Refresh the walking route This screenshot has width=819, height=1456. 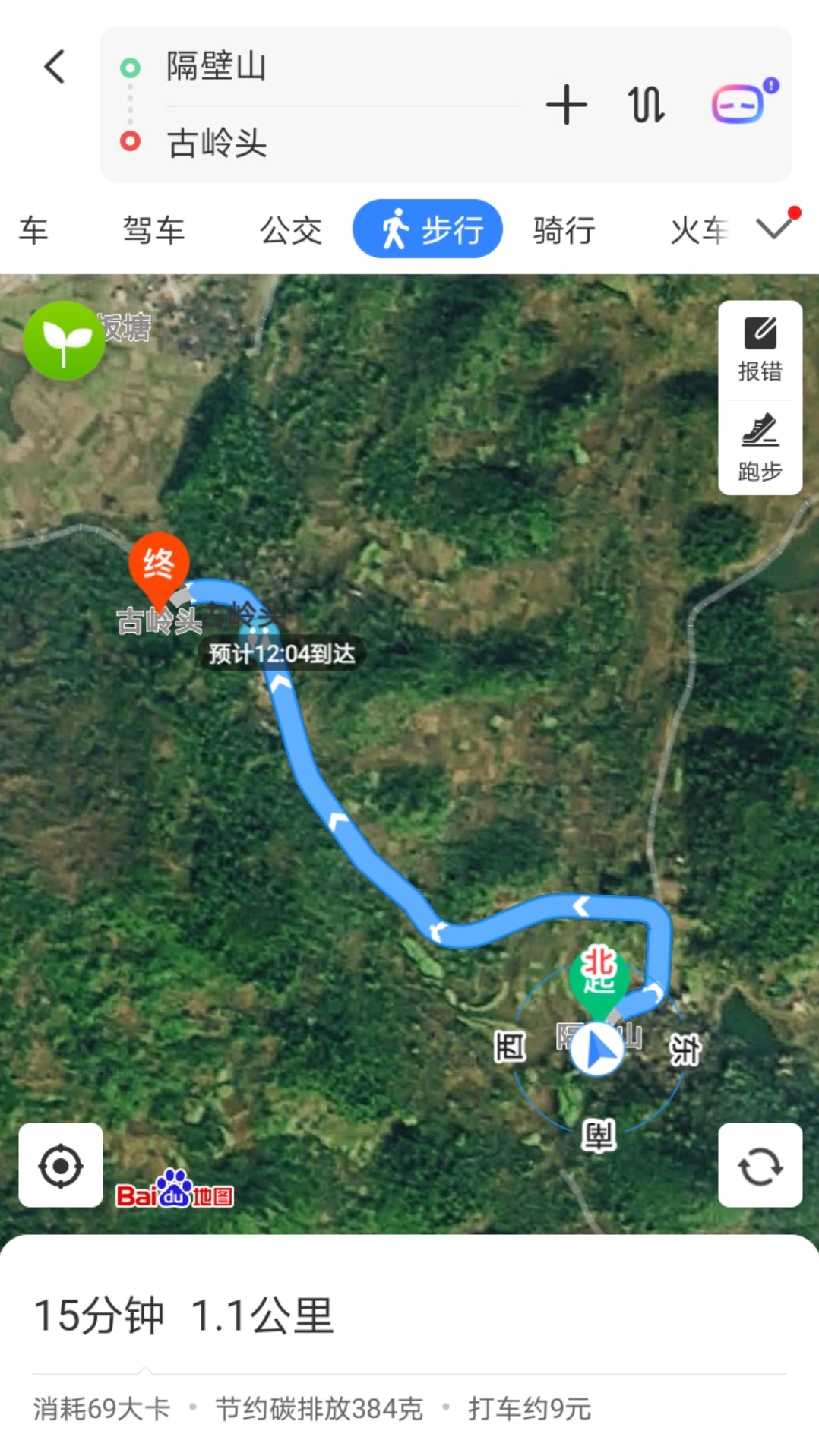[x=760, y=1165]
